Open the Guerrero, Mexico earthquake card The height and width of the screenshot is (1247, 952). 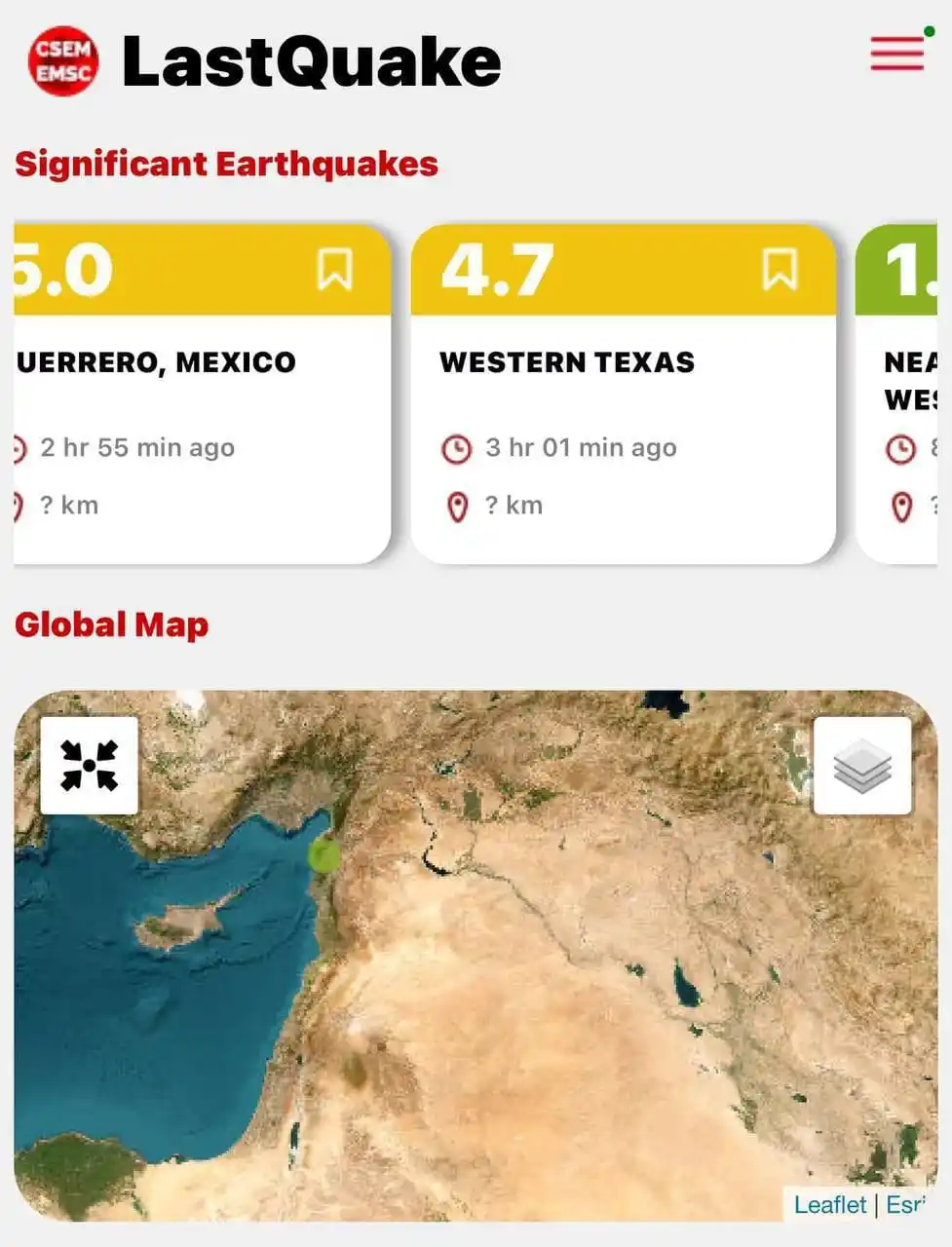point(195,438)
